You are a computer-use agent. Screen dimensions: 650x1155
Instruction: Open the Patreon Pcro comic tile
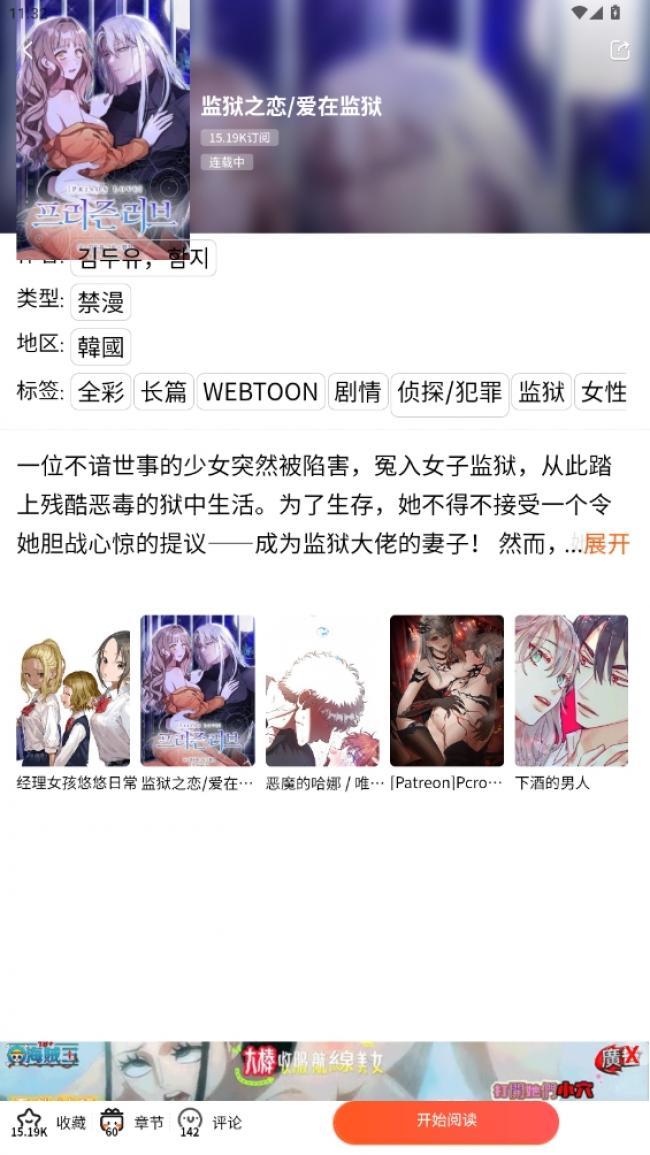point(446,700)
